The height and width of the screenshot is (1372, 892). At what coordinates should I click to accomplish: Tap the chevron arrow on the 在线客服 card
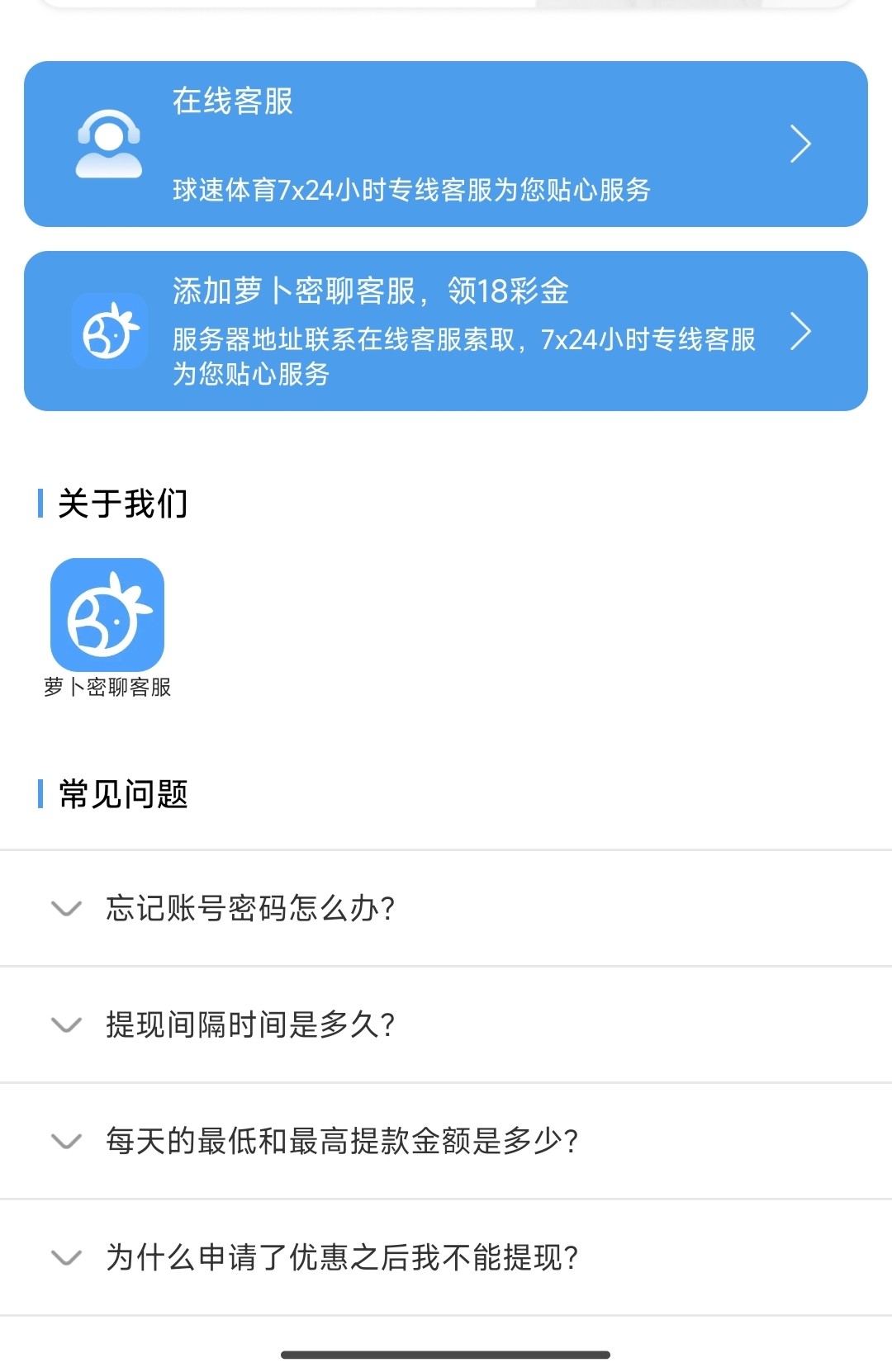pos(799,142)
